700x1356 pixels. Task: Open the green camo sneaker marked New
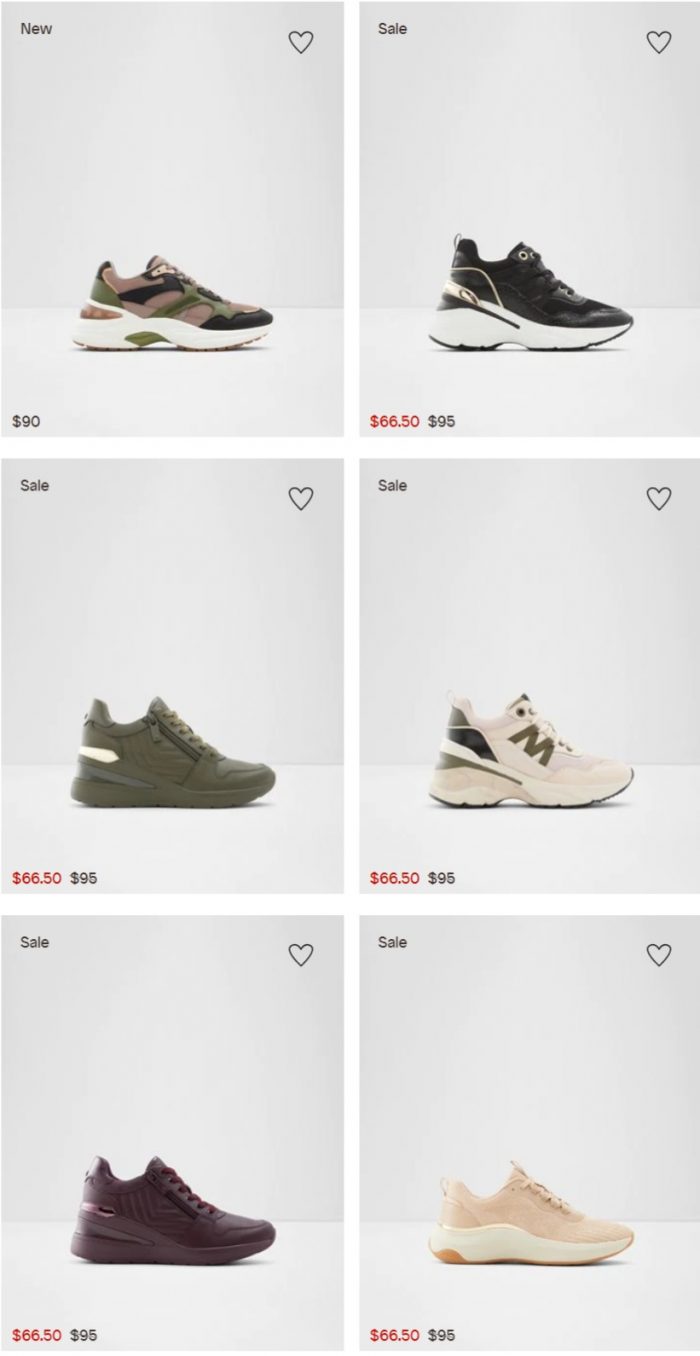point(172,304)
